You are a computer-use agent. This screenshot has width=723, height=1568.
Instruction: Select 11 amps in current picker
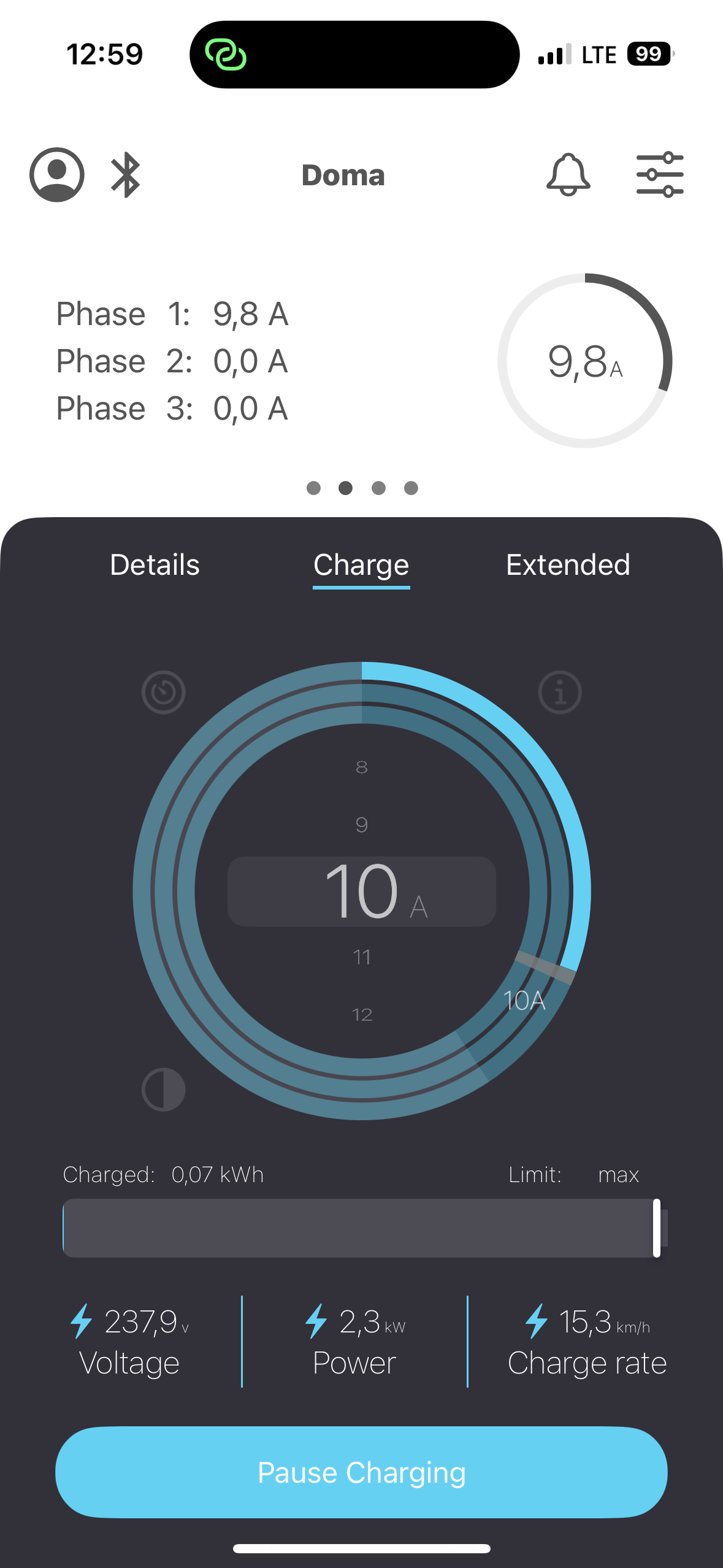[x=362, y=957]
